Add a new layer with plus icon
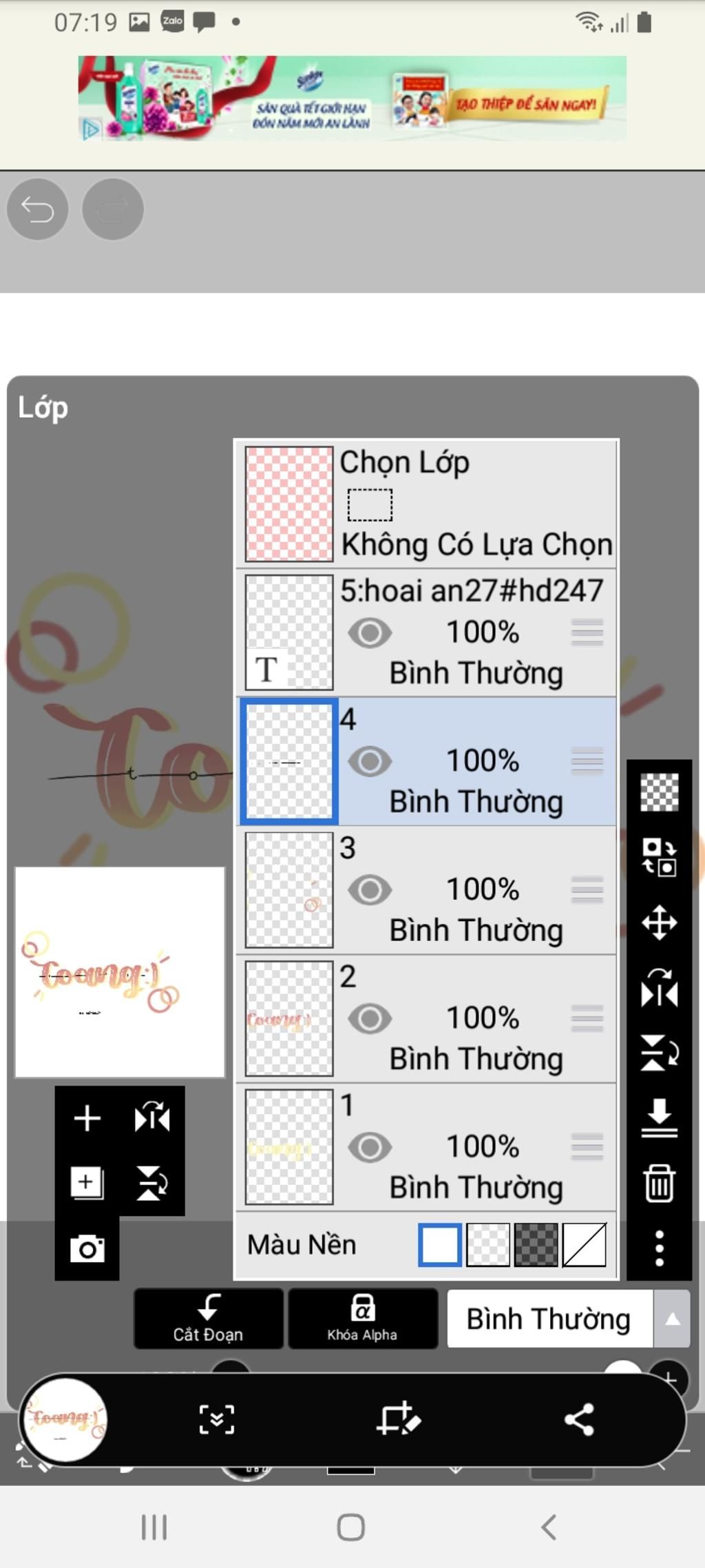705x1568 pixels. click(87, 1117)
